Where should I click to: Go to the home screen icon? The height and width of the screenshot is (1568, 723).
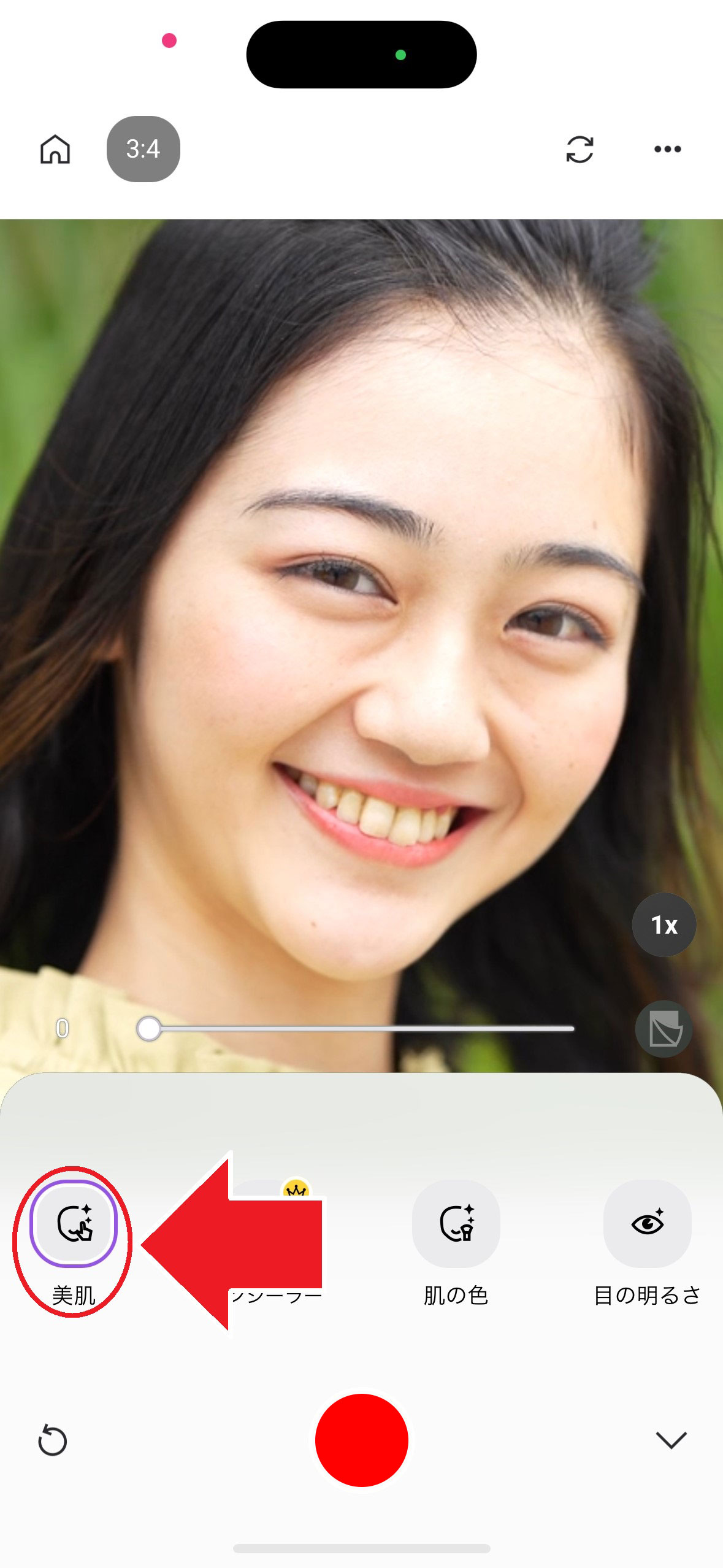click(55, 149)
